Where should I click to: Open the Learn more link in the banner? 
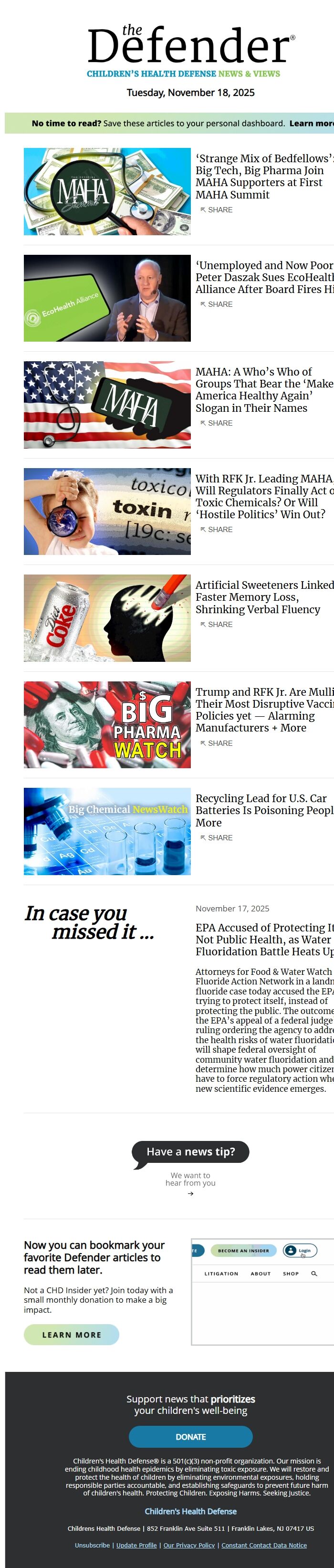click(x=311, y=123)
